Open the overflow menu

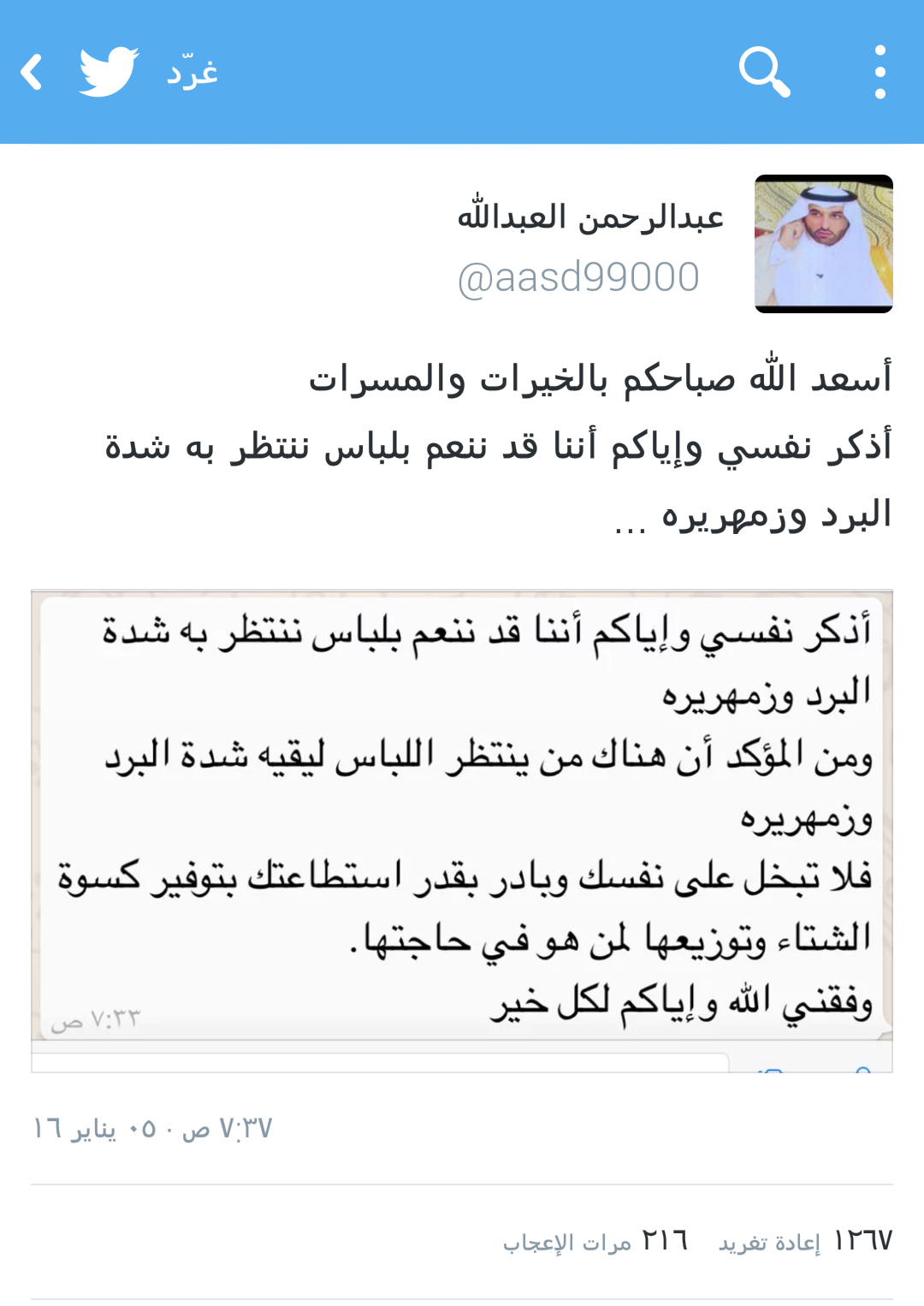(880, 72)
